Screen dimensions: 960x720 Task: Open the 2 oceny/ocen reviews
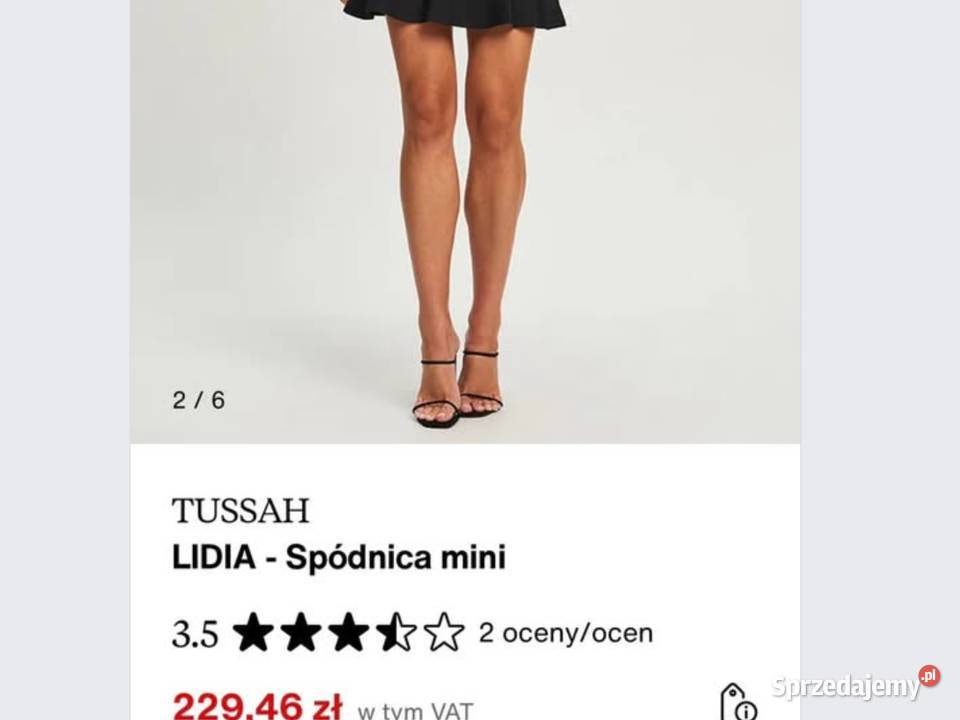[x=565, y=633]
